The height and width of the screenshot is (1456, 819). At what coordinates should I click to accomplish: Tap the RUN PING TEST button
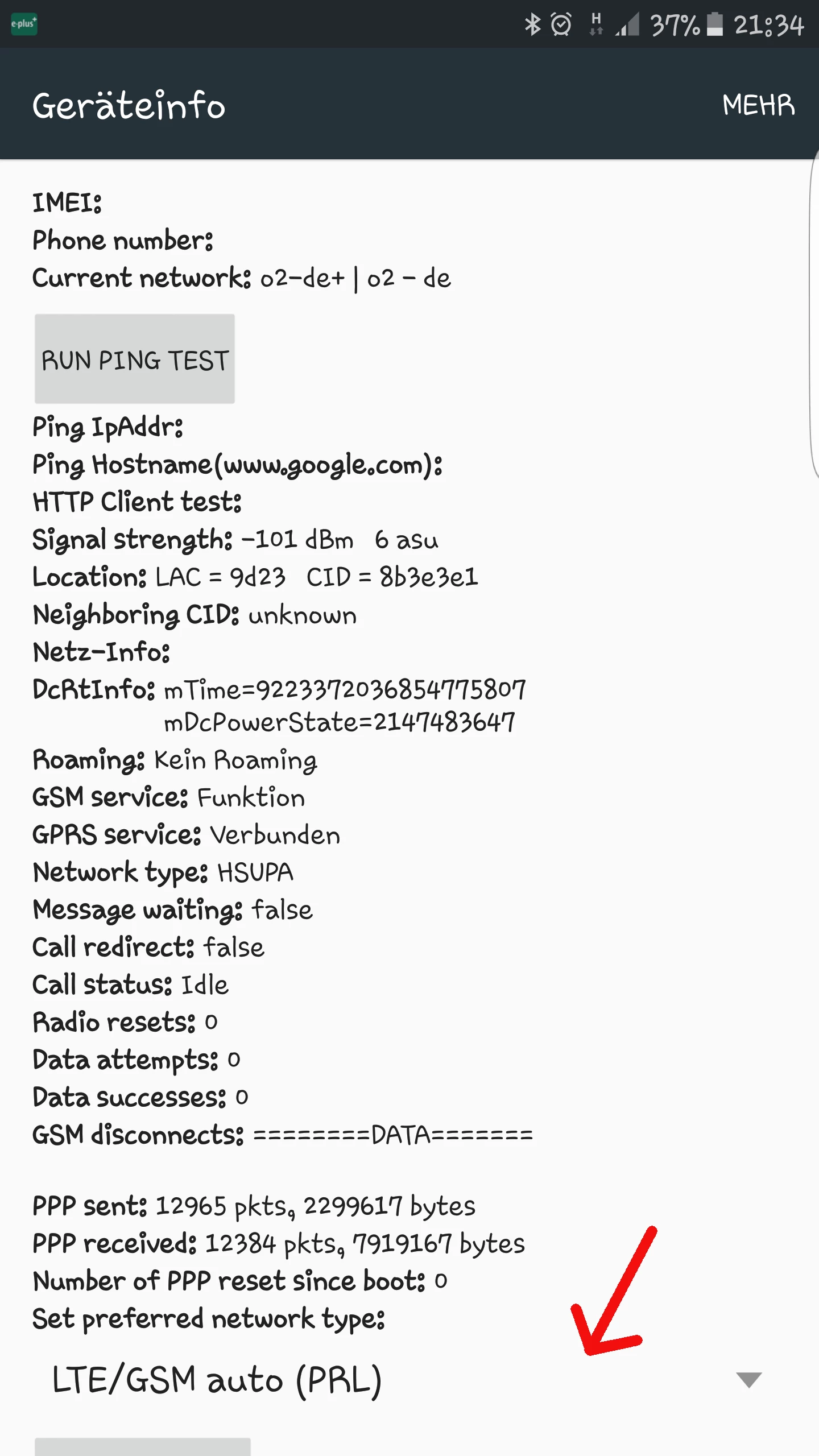(135, 359)
